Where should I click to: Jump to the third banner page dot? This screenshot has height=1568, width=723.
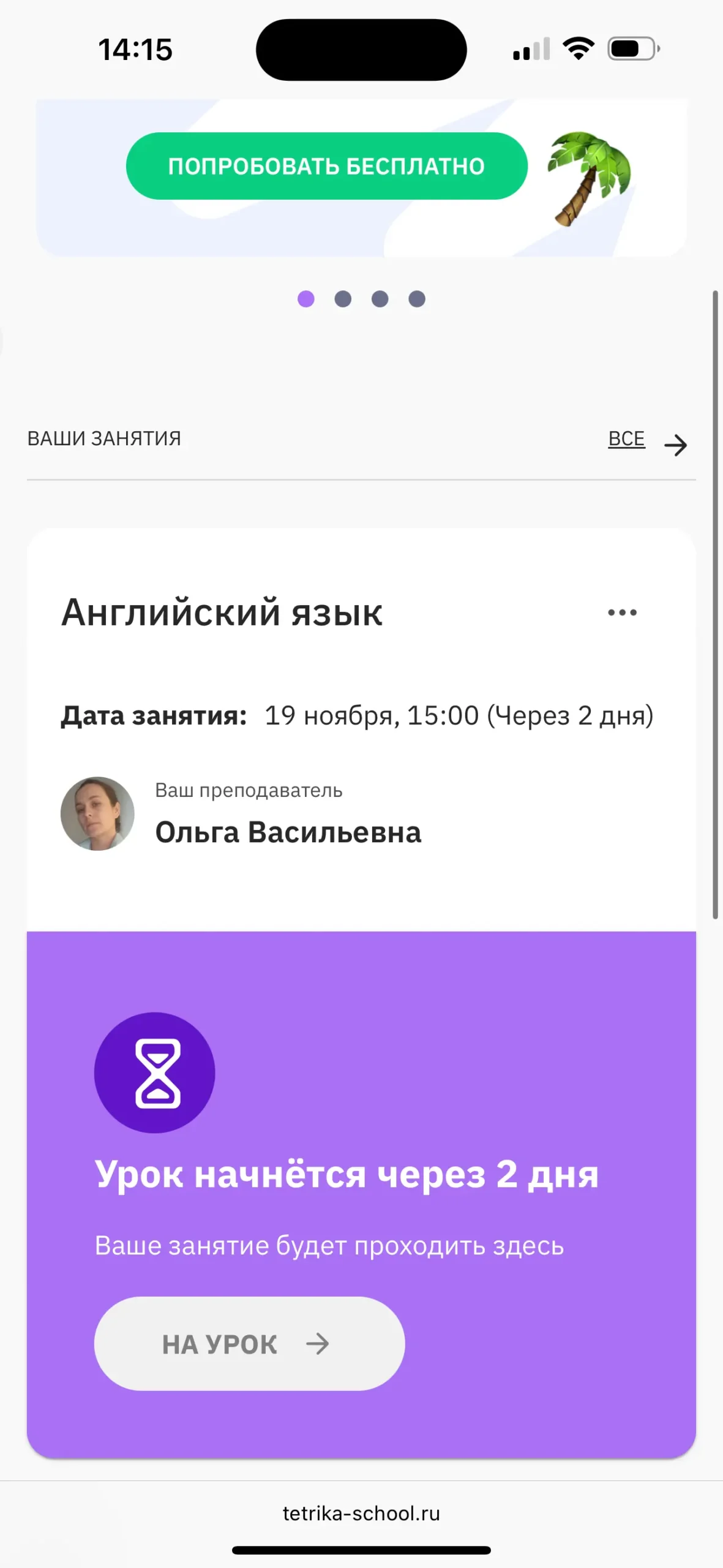[380, 299]
